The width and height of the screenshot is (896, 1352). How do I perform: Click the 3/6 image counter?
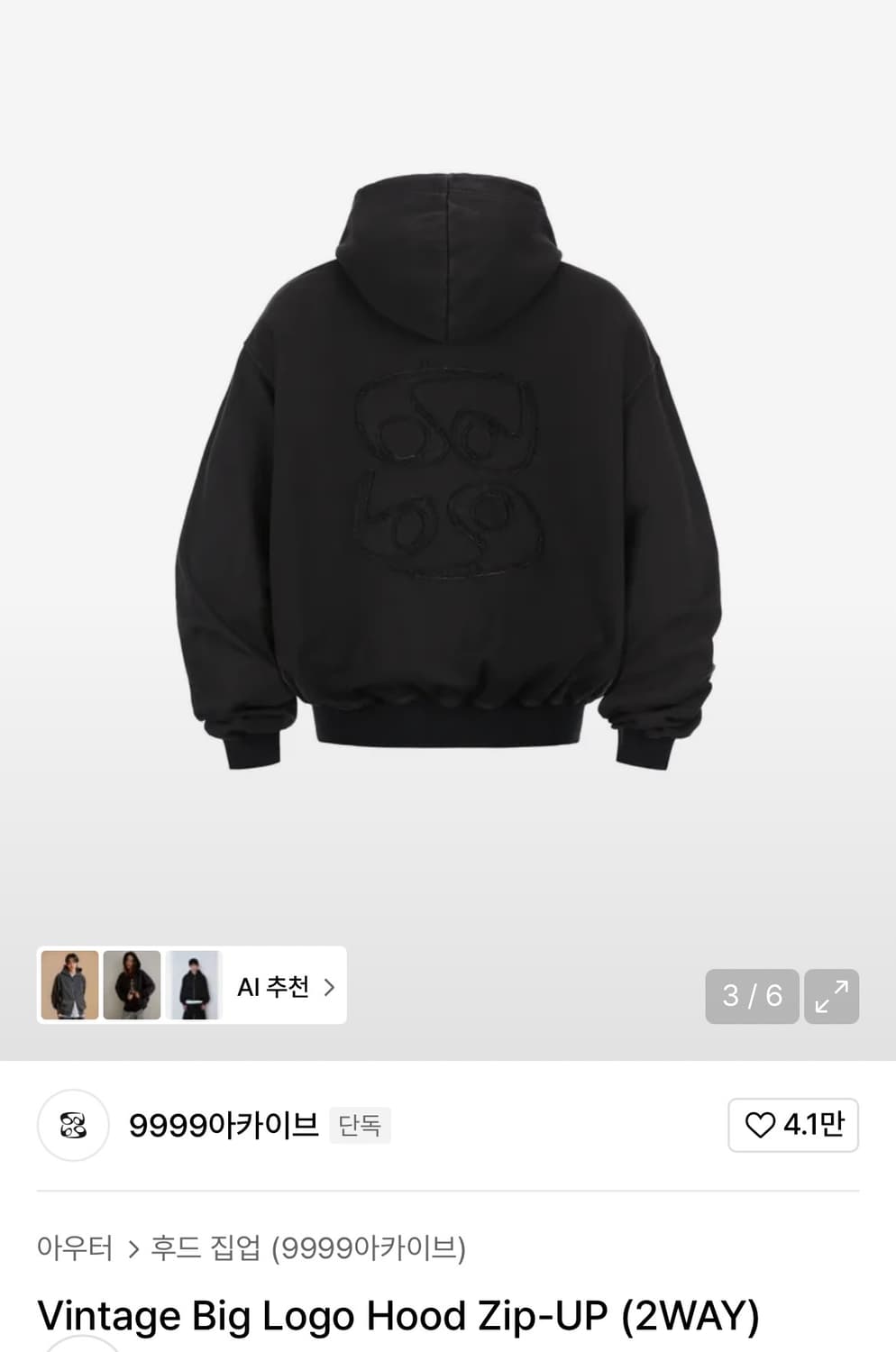point(752,997)
